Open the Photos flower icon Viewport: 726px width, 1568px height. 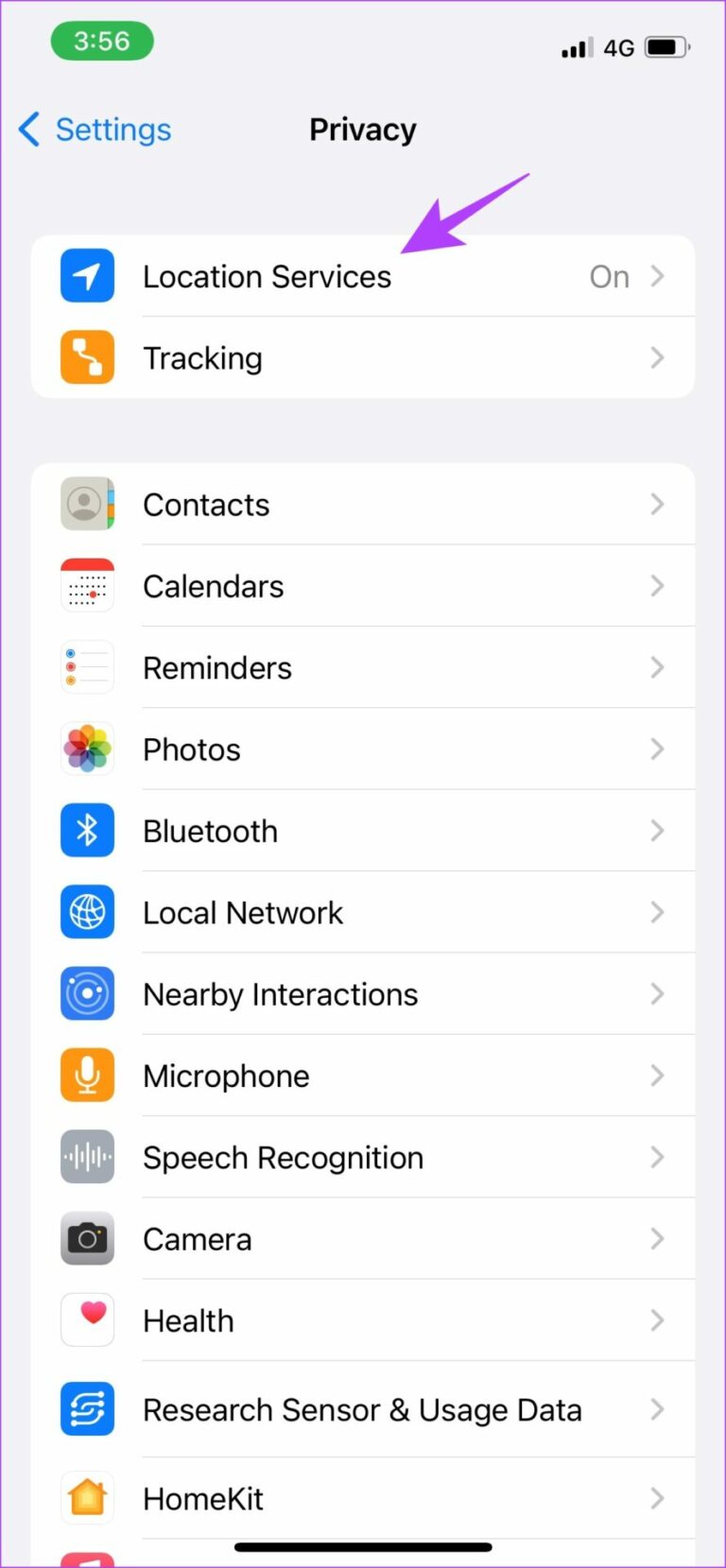87,749
